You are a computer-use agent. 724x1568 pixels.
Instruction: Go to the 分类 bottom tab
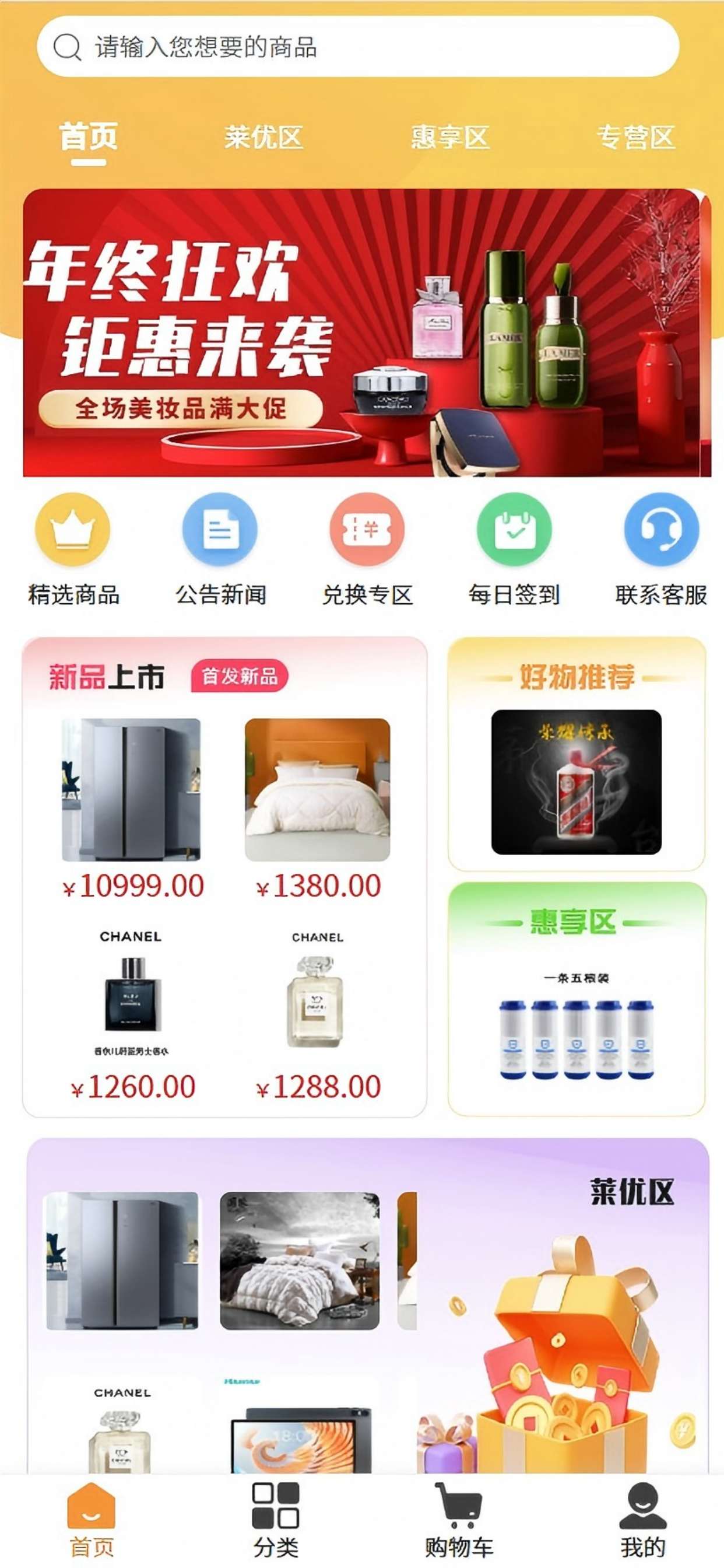pos(276,1520)
